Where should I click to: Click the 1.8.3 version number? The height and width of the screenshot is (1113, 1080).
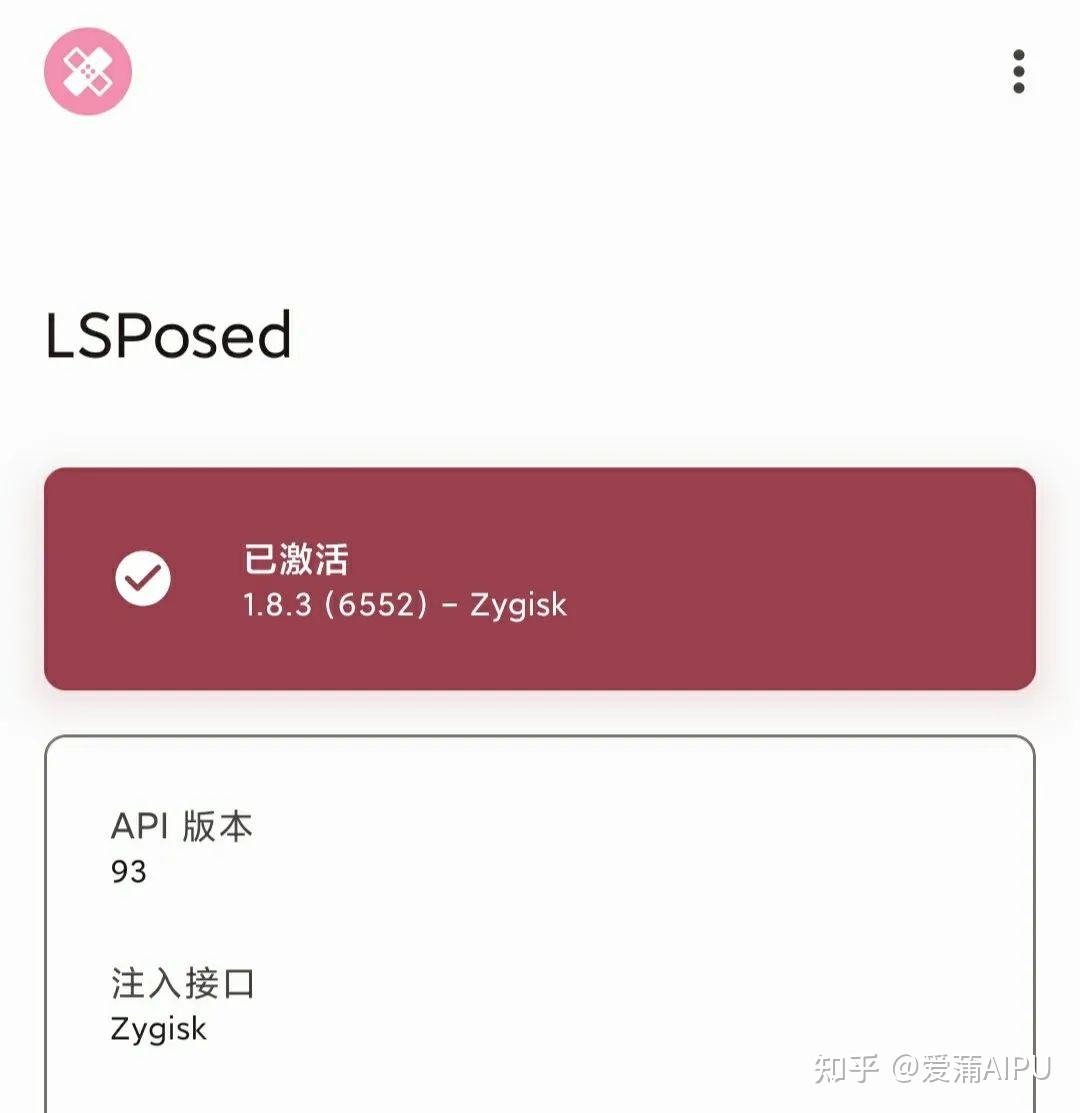tap(278, 604)
